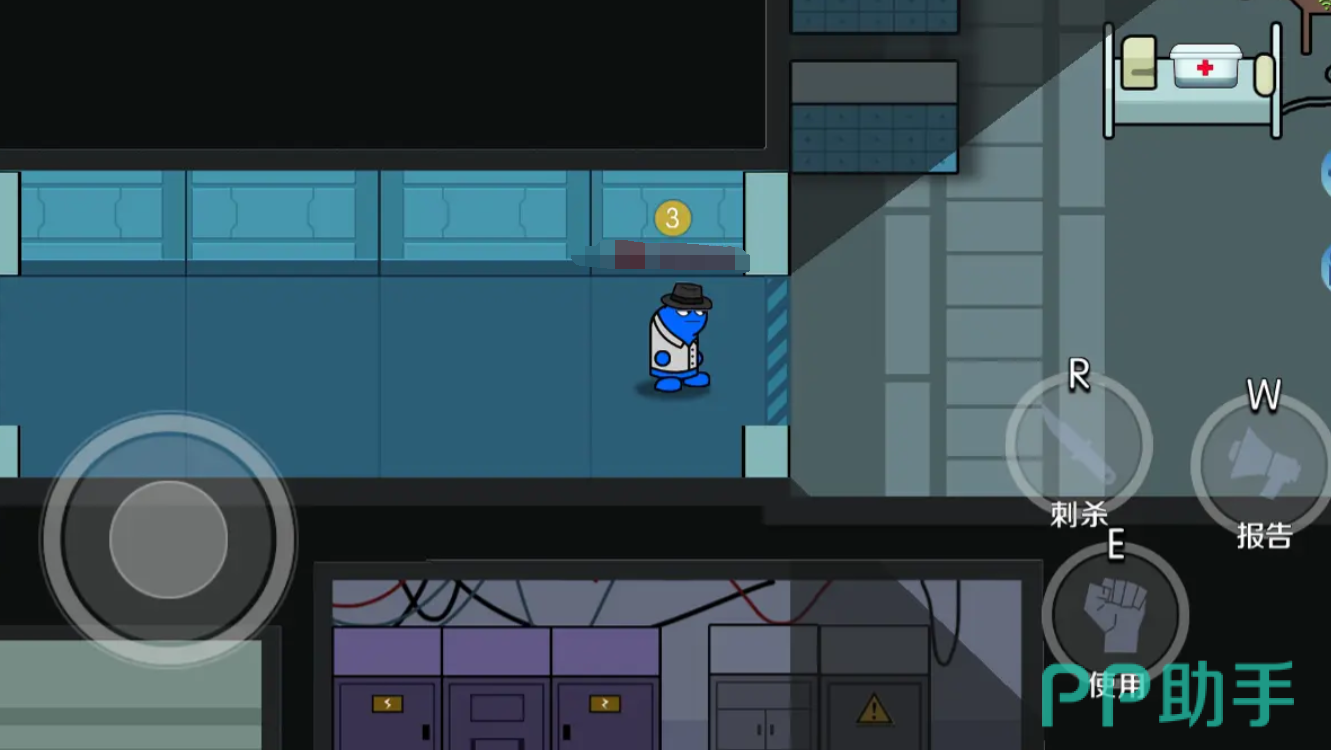Tap the virtual joystick movement pad
The height and width of the screenshot is (750, 1331).
pyautogui.click(x=168, y=539)
